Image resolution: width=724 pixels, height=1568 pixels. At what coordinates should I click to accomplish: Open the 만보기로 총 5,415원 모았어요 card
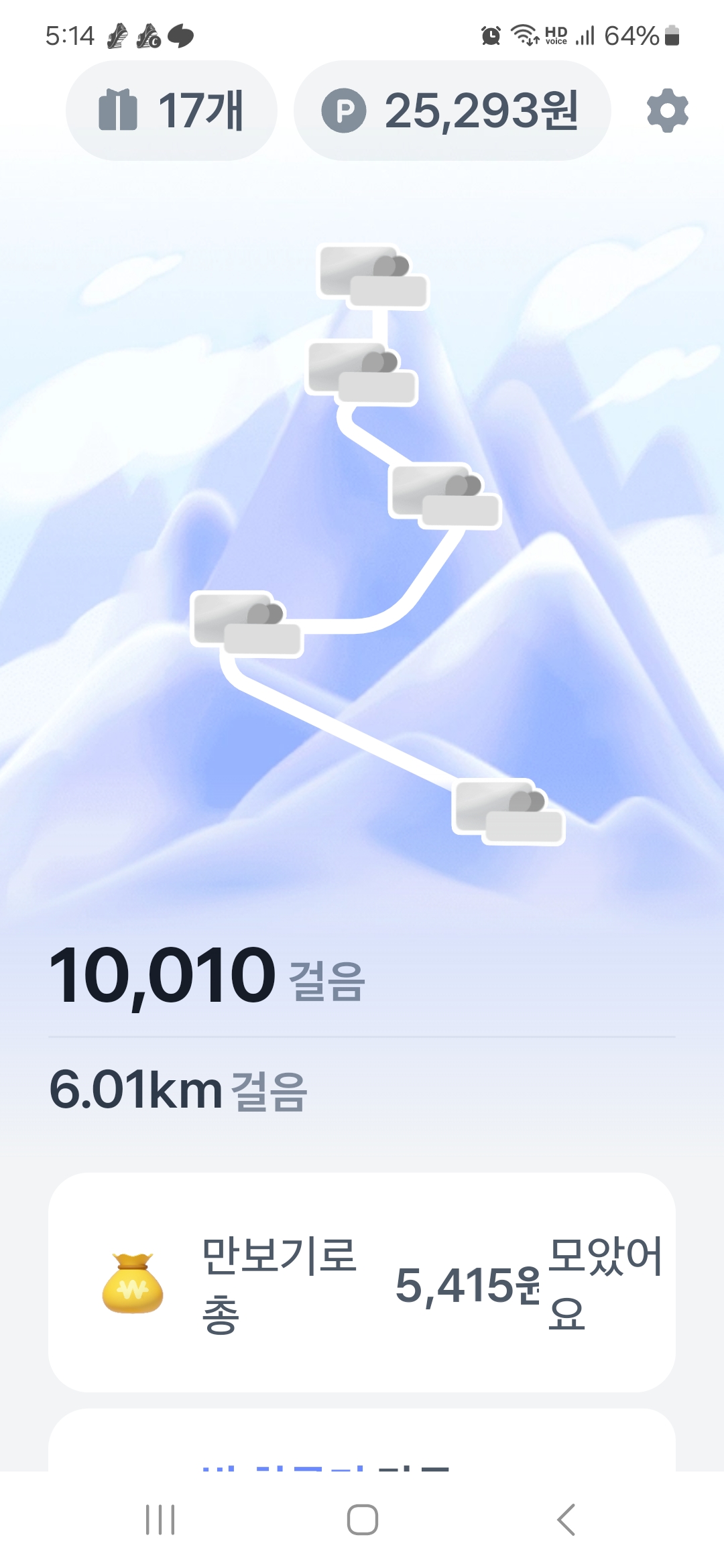362,1283
